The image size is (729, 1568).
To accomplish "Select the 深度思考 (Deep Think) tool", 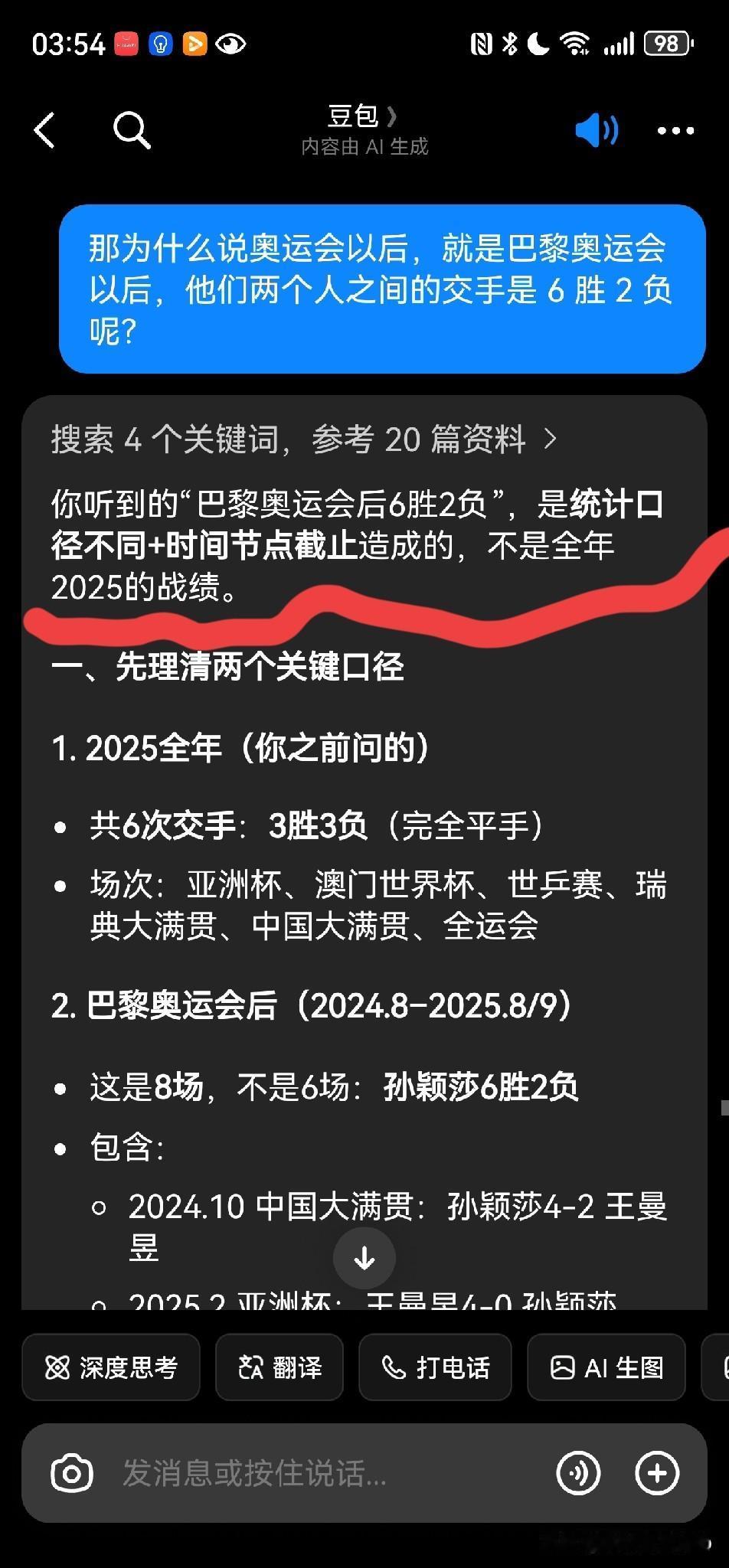I will pos(111,1367).
